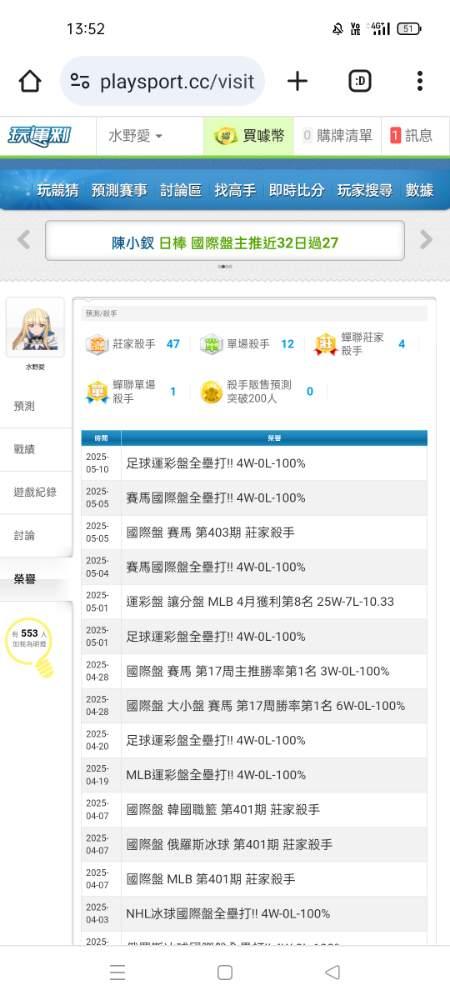Open the 購牌清單 list
This screenshot has height=1000, width=450.
tap(337, 136)
